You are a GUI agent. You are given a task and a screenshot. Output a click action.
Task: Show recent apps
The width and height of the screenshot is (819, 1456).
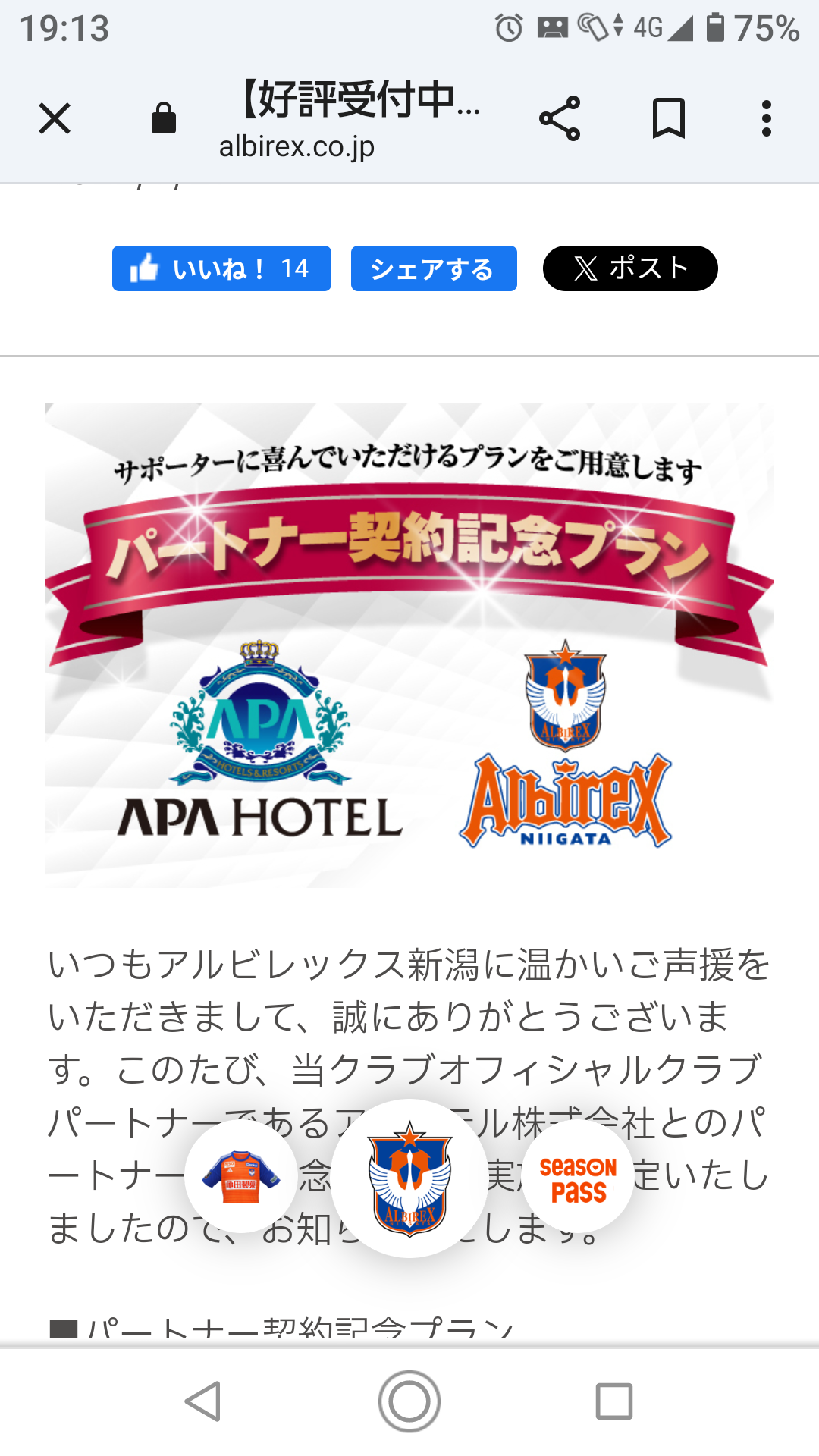[x=614, y=1401]
